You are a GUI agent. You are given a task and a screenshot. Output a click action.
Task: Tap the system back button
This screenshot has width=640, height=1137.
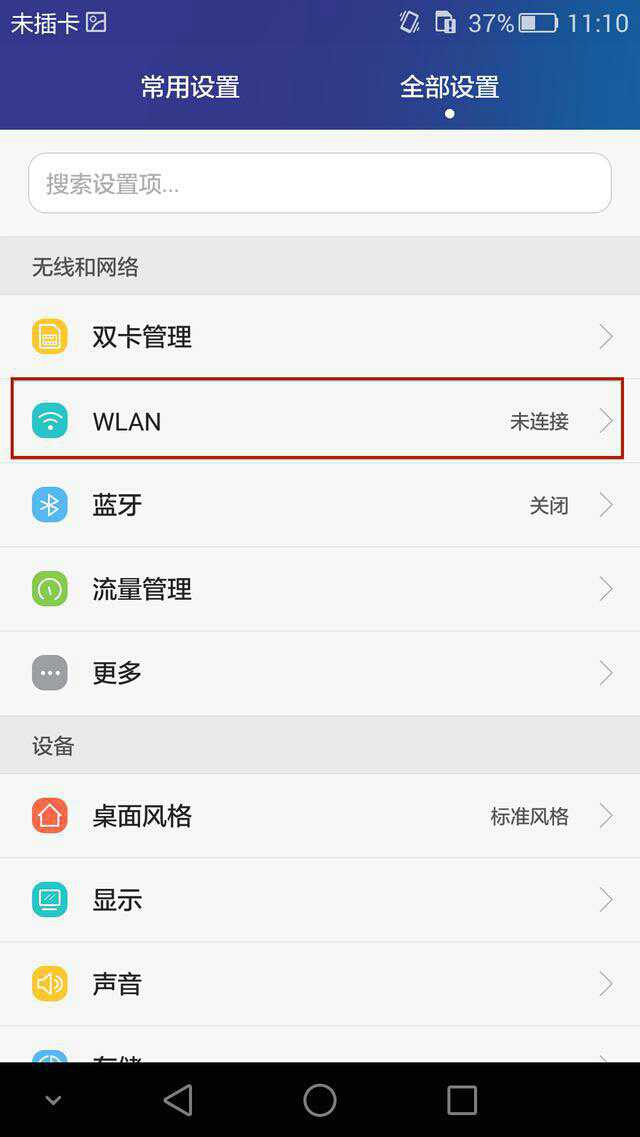(178, 1100)
